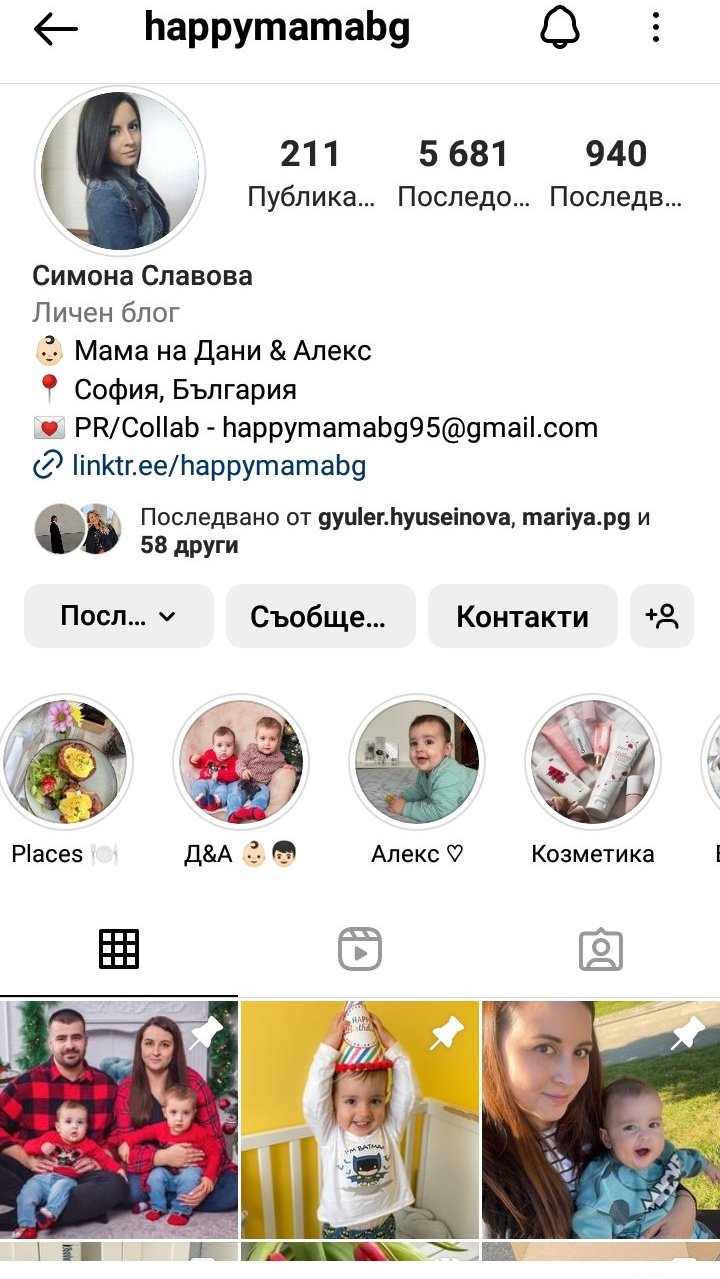720x1279 pixels.
Task: Switch to the tagged photos tab
Action: [x=601, y=949]
